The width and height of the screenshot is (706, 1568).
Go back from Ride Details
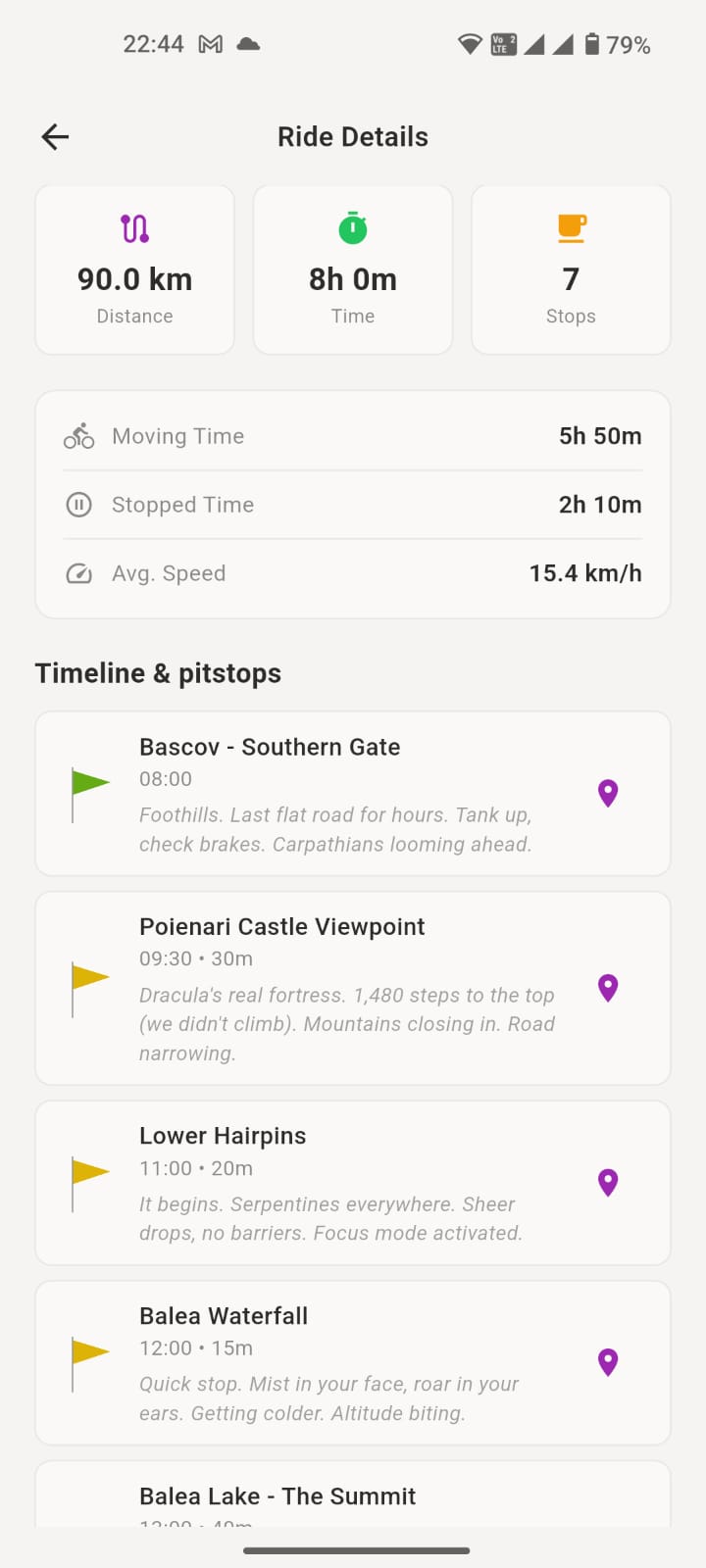coord(56,137)
